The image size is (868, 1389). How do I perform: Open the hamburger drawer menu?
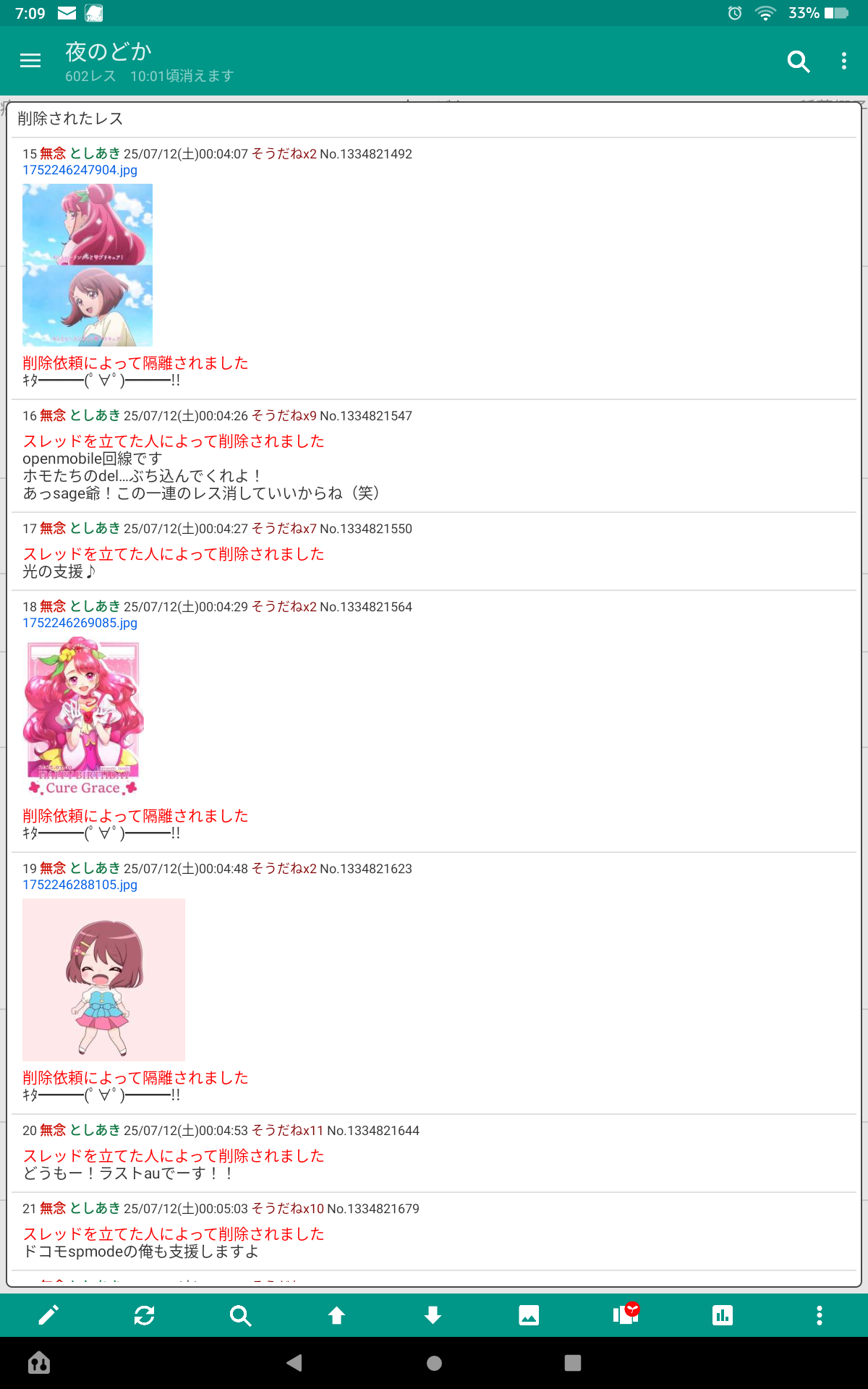click(x=30, y=61)
